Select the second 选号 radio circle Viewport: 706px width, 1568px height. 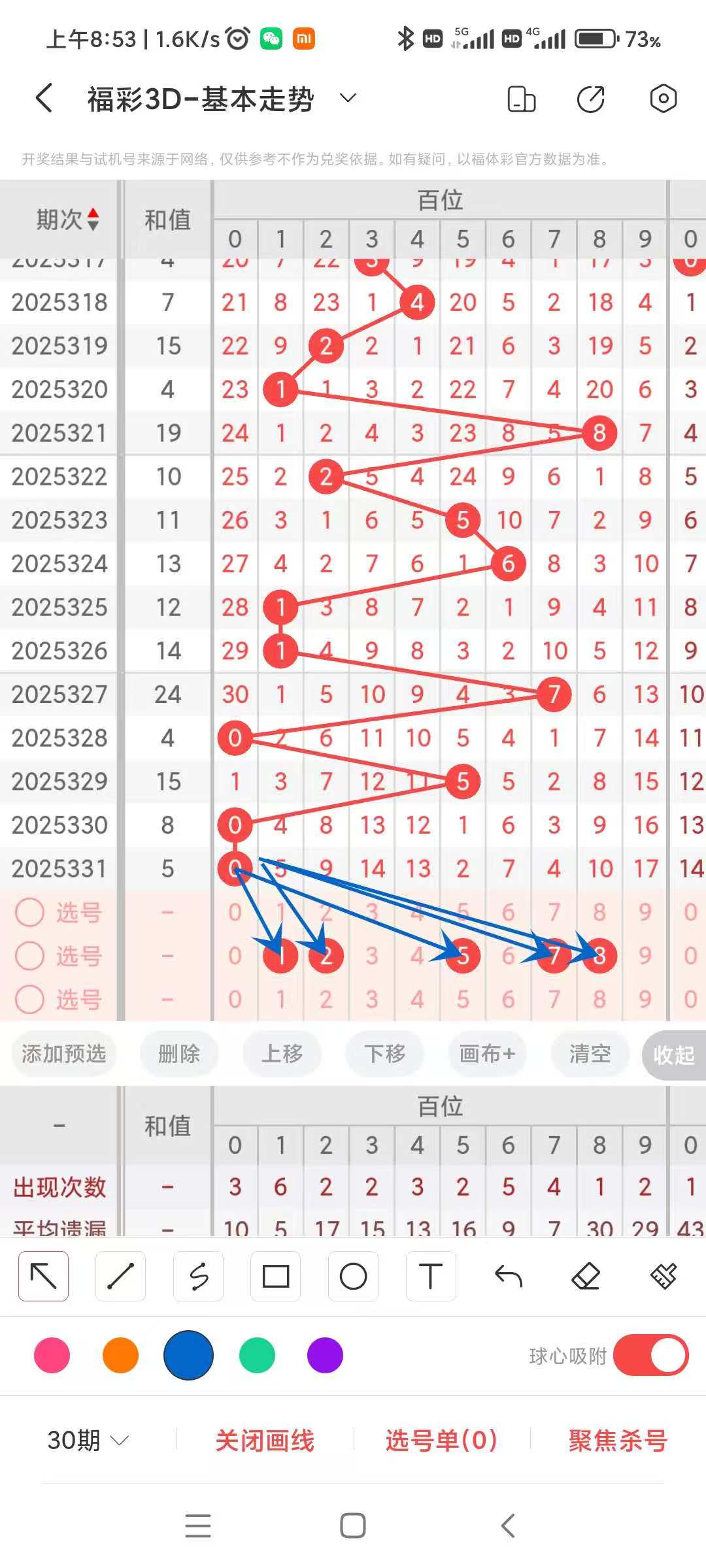(x=29, y=956)
